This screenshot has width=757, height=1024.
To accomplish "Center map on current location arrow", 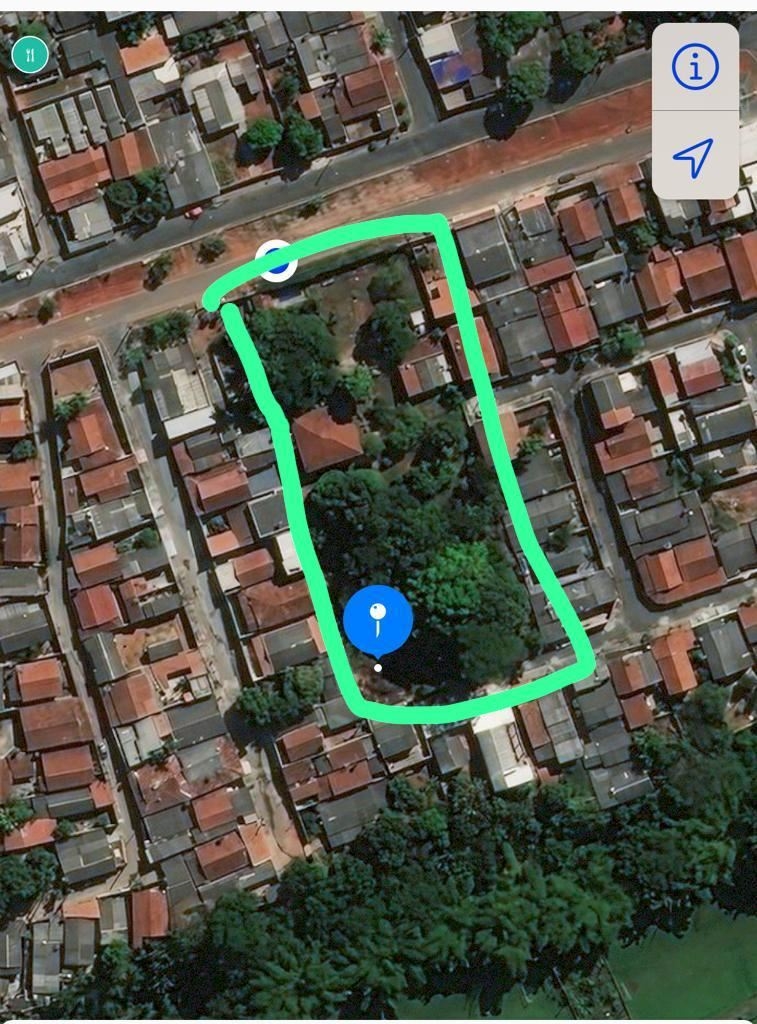I will point(694,155).
